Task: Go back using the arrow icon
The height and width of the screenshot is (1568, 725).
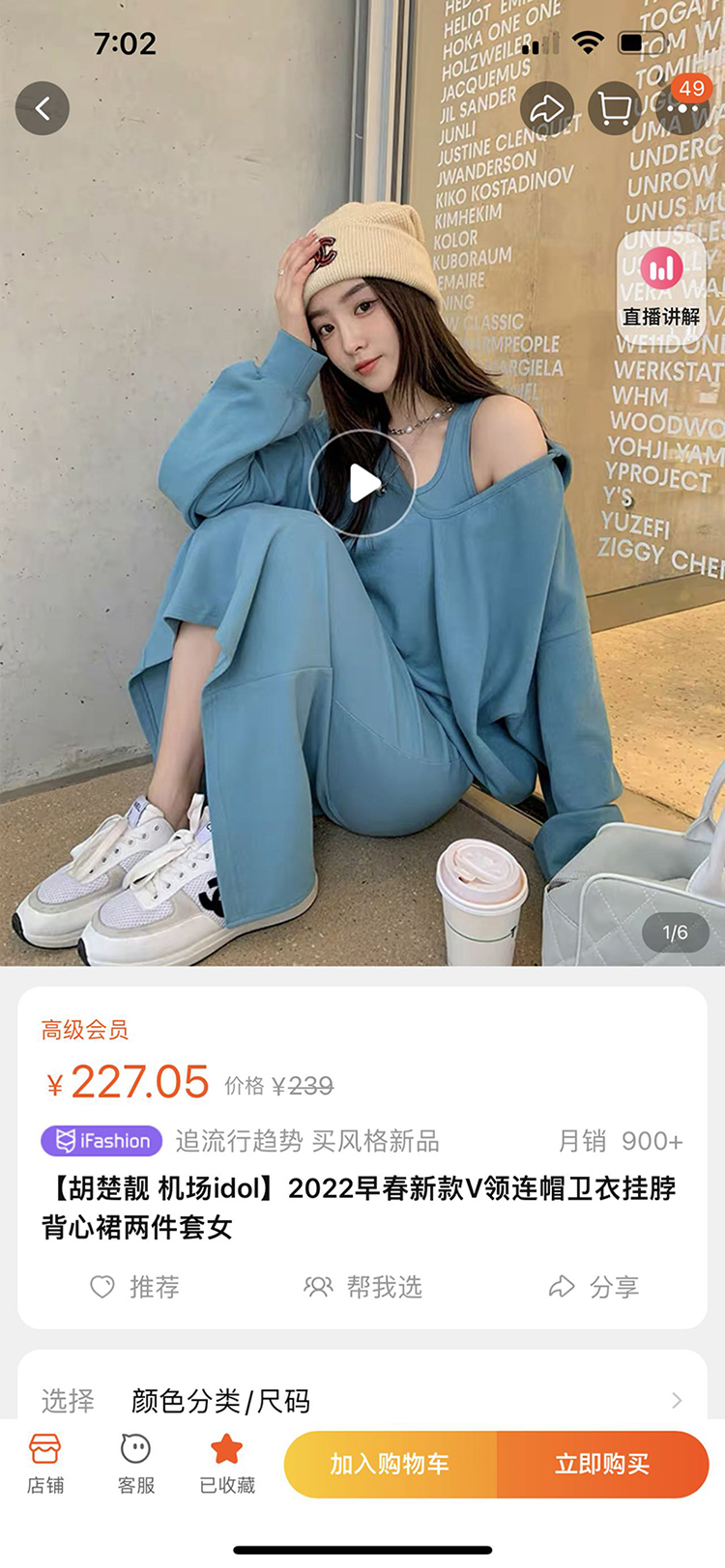Action: click(43, 108)
